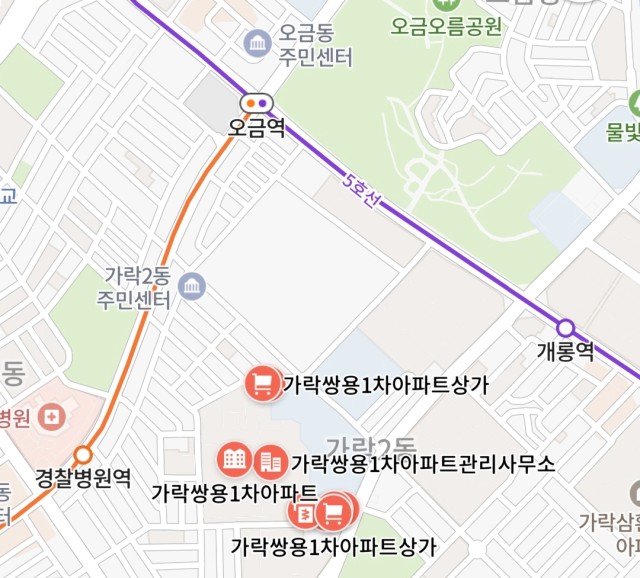Select the 가락쌍용1차아파트관리사무소 marker
Image resolution: width=640 pixels, height=578 pixels.
point(270,461)
